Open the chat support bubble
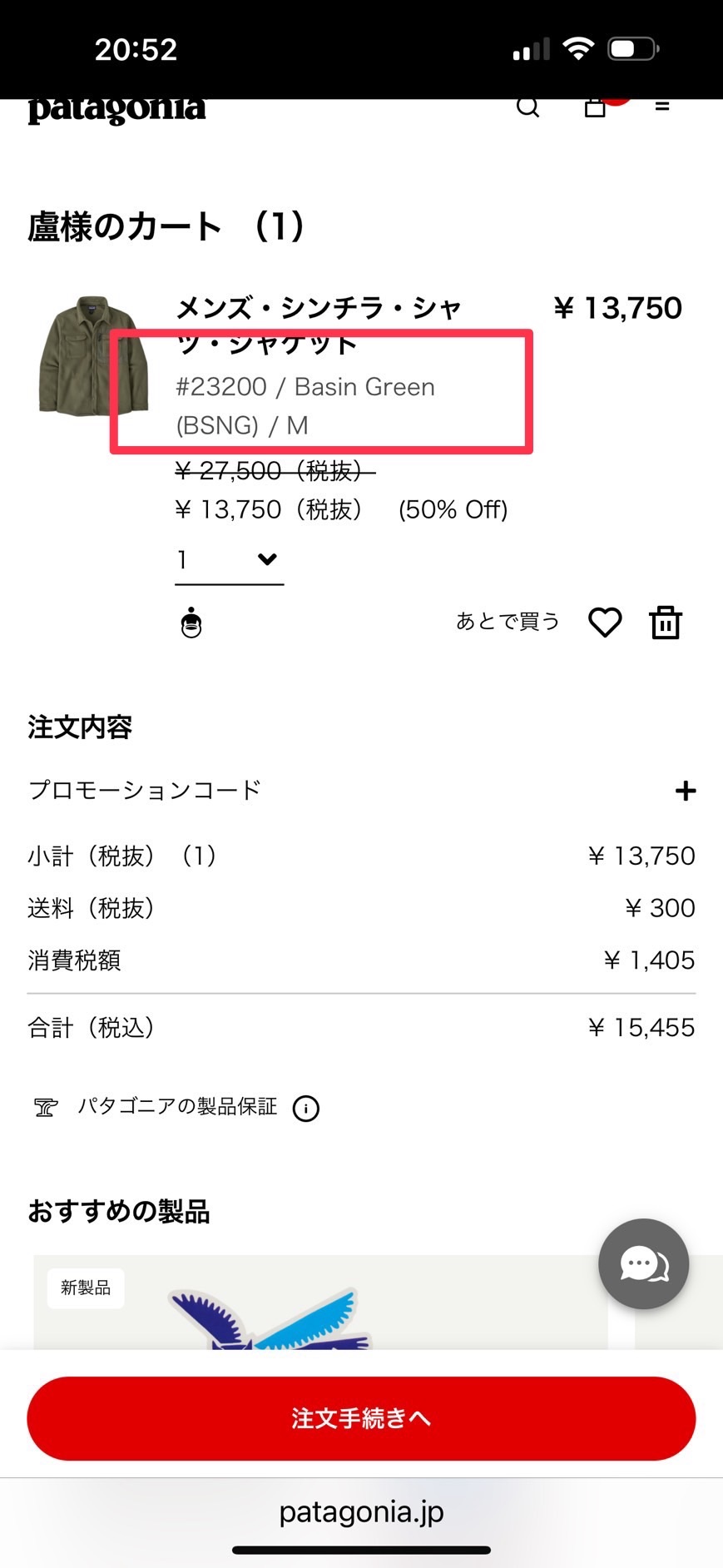Image resolution: width=723 pixels, height=1568 pixels. 643,1263
